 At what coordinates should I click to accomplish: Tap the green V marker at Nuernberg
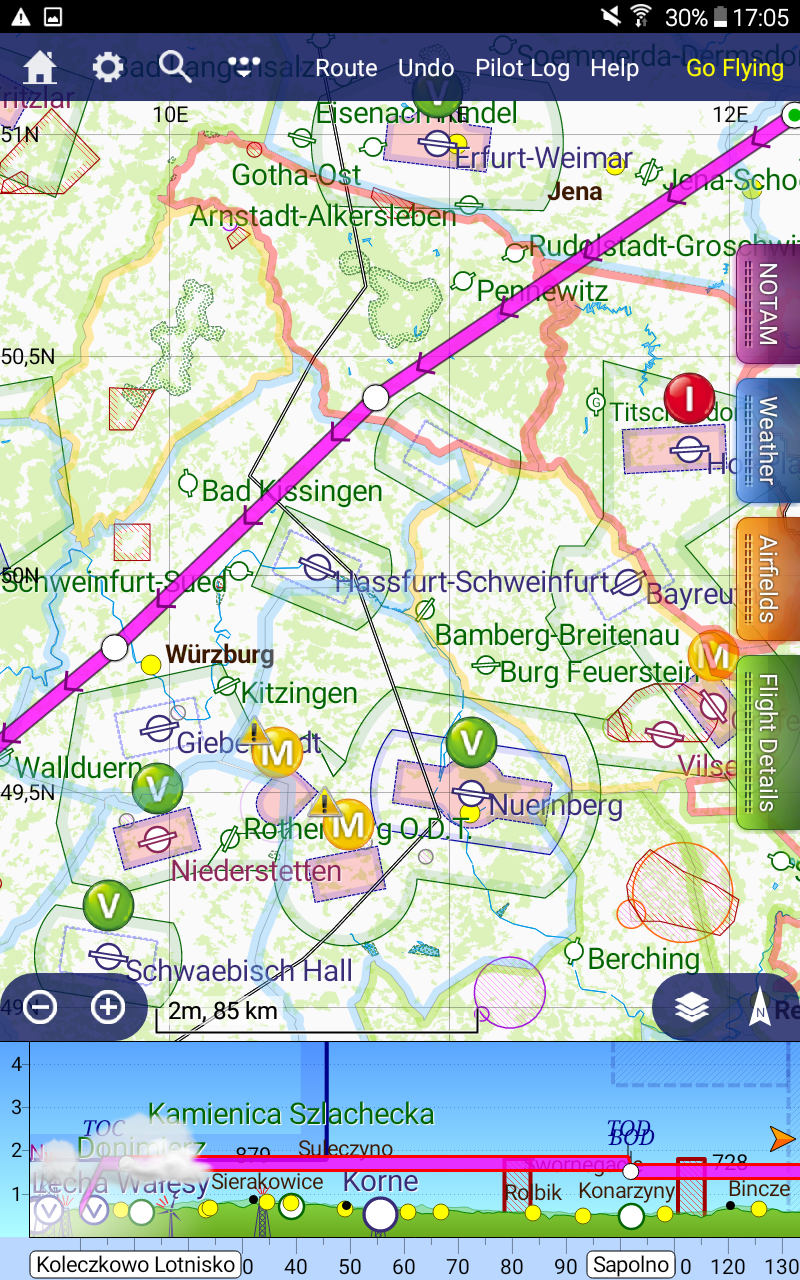coord(471,742)
